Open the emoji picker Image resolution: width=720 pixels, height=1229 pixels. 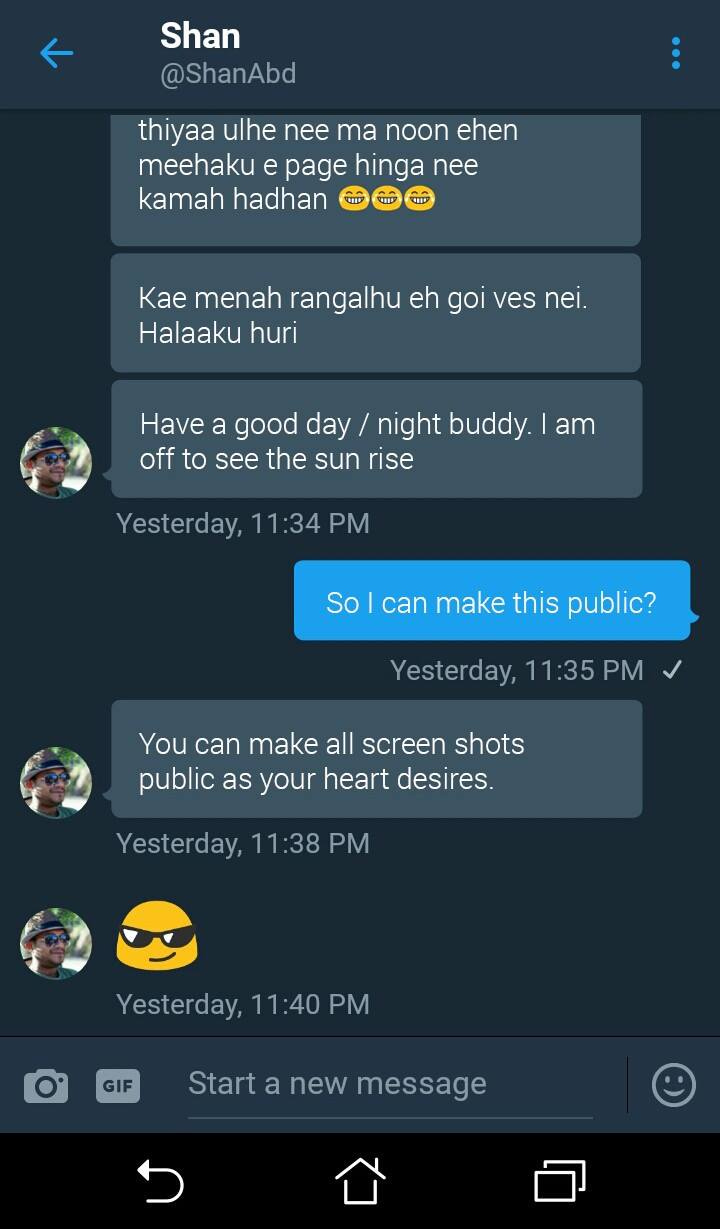673,1084
